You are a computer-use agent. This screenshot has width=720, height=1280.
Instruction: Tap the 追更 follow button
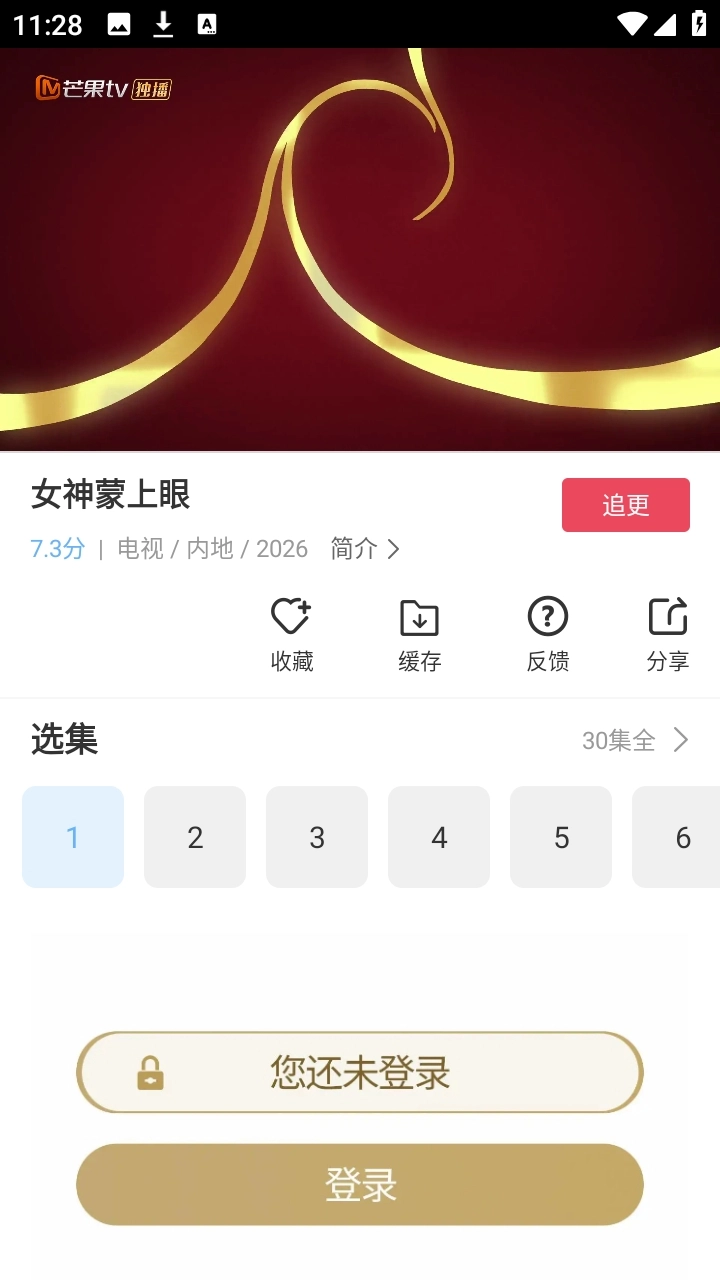point(625,505)
